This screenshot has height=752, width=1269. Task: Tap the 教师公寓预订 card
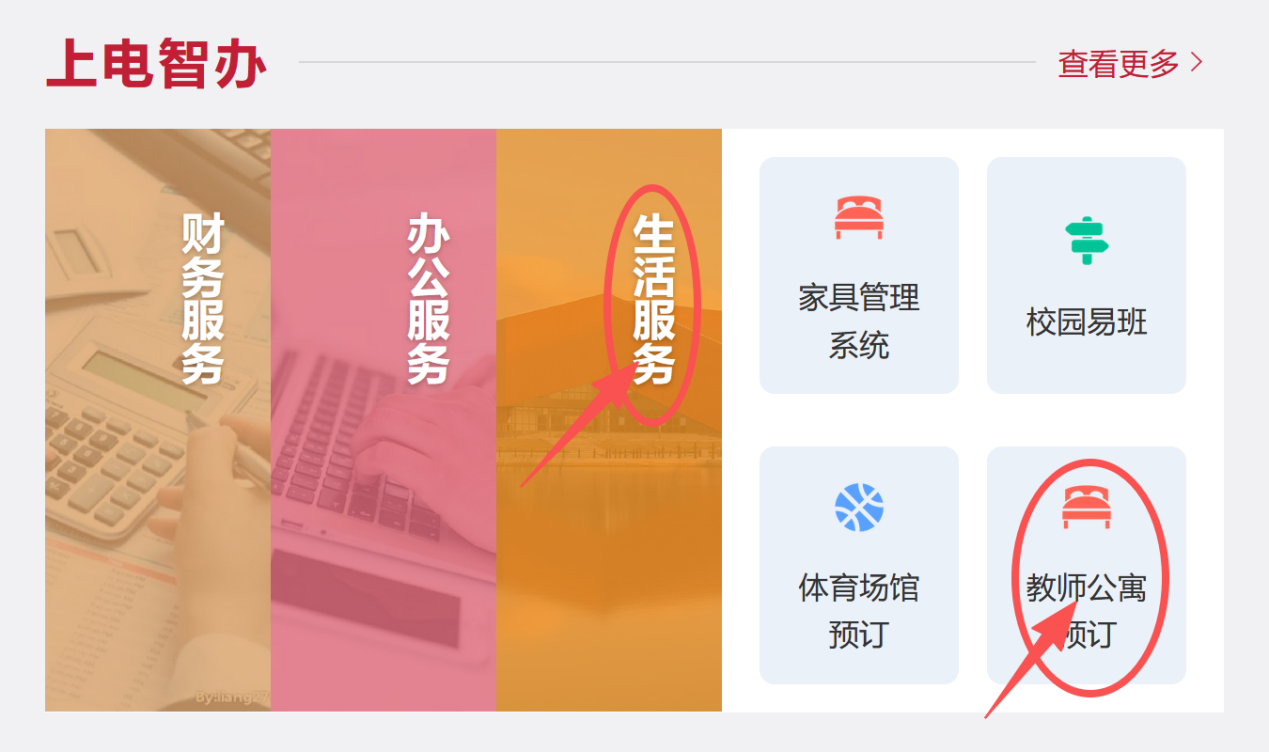click(1086, 565)
